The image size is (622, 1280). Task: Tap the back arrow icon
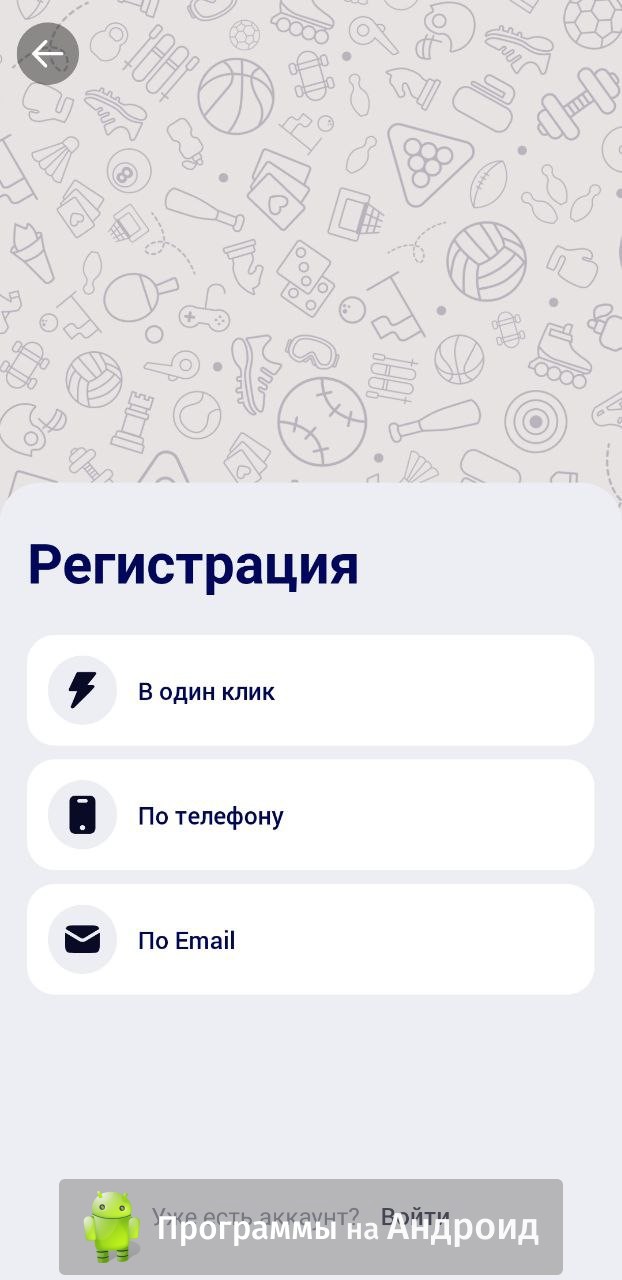pyautogui.click(x=47, y=54)
